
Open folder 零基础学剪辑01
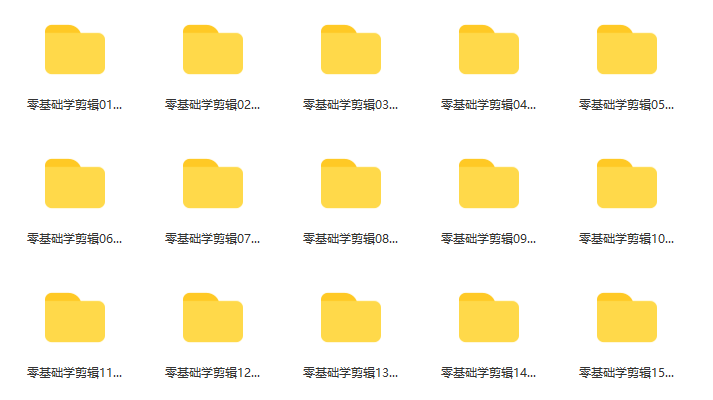[x=75, y=50]
